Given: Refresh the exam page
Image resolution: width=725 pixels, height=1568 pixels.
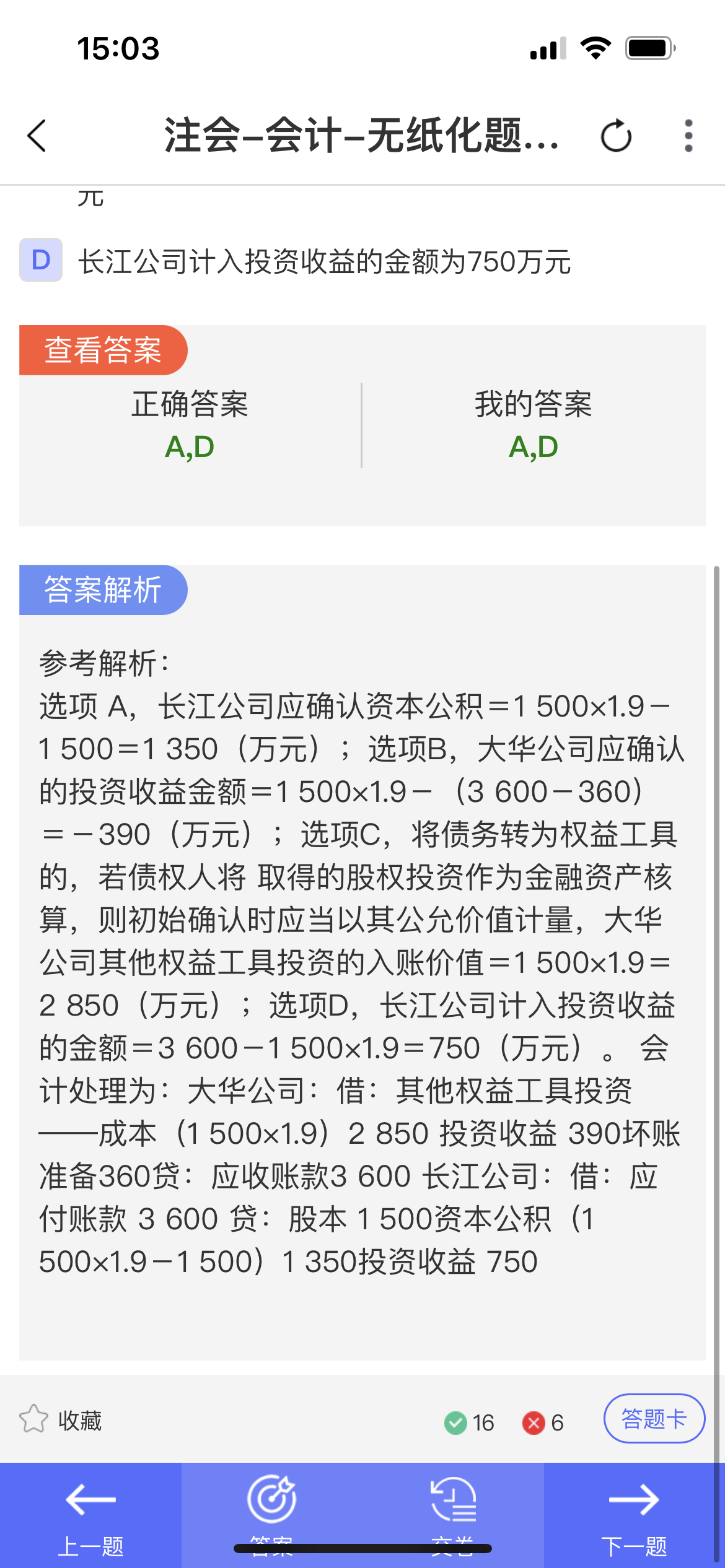Looking at the screenshot, I should click(x=616, y=136).
